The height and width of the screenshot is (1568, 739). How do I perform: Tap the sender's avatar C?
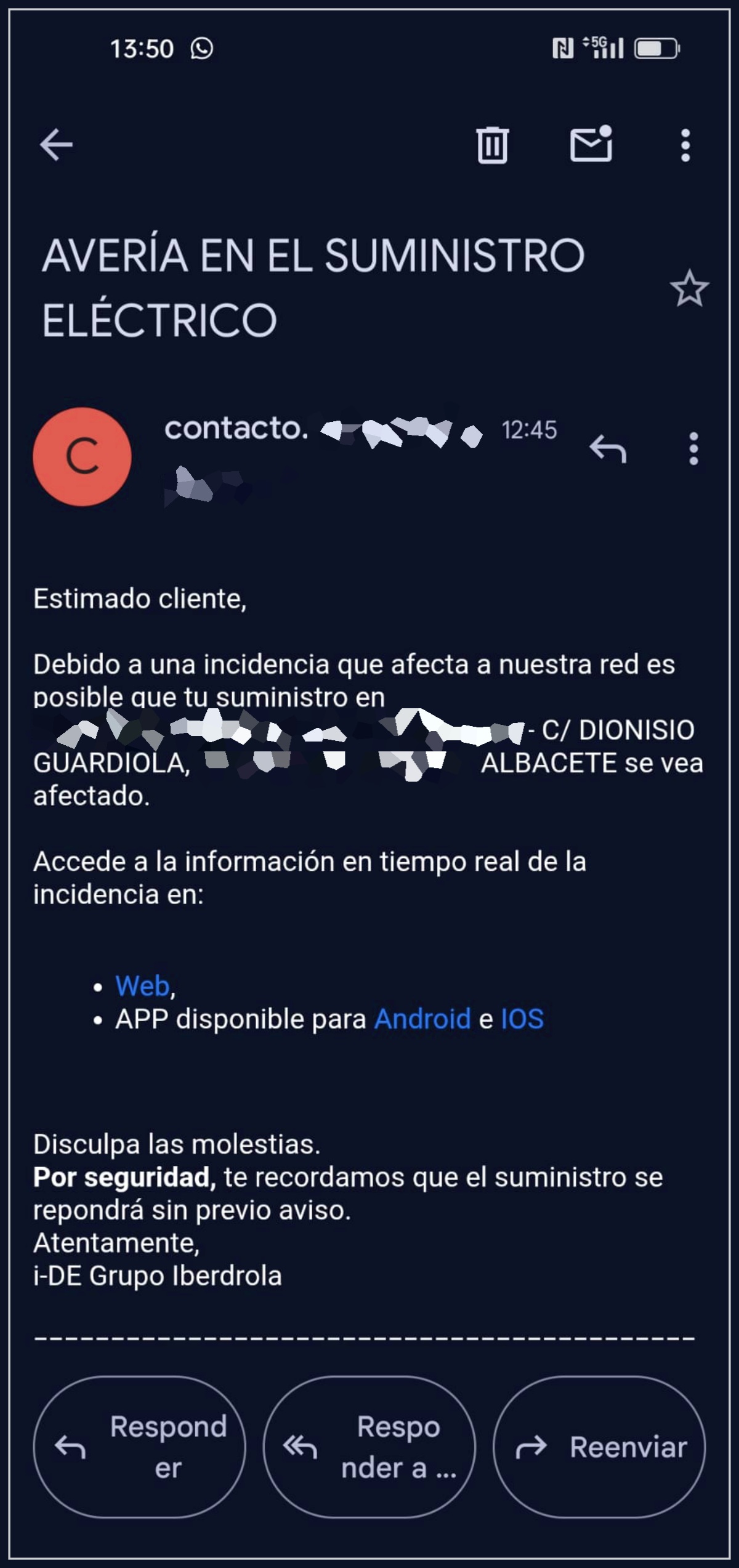[x=82, y=457]
